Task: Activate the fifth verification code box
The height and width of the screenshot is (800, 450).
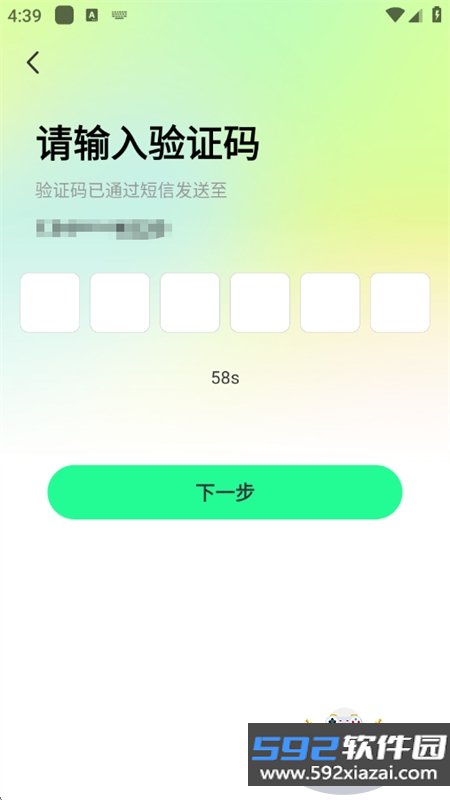Action: (x=330, y=303)
